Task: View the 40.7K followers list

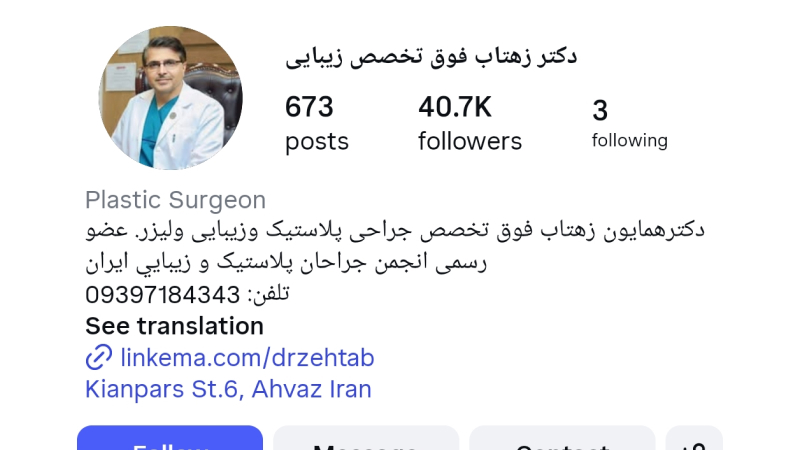Action: [x=469, y=124]
